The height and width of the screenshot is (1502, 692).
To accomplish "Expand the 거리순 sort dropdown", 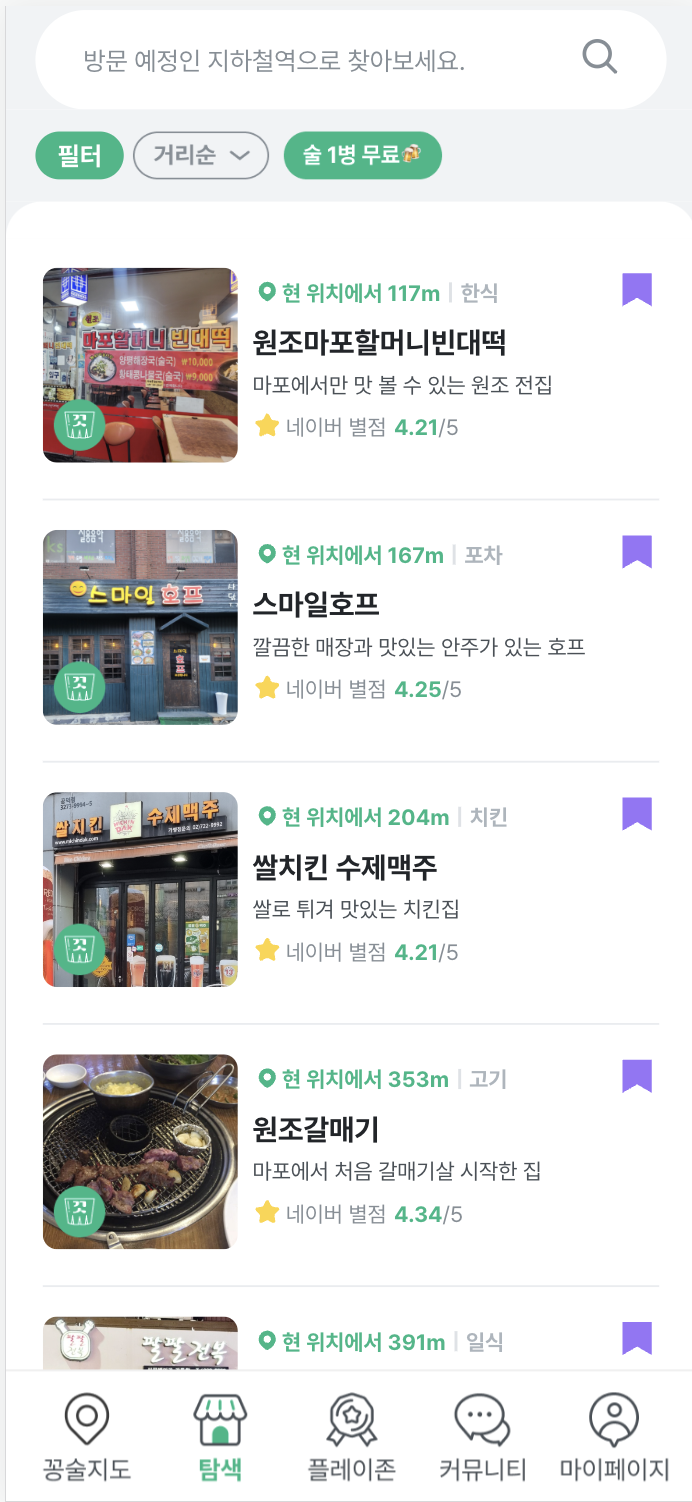I will [200, 156].
